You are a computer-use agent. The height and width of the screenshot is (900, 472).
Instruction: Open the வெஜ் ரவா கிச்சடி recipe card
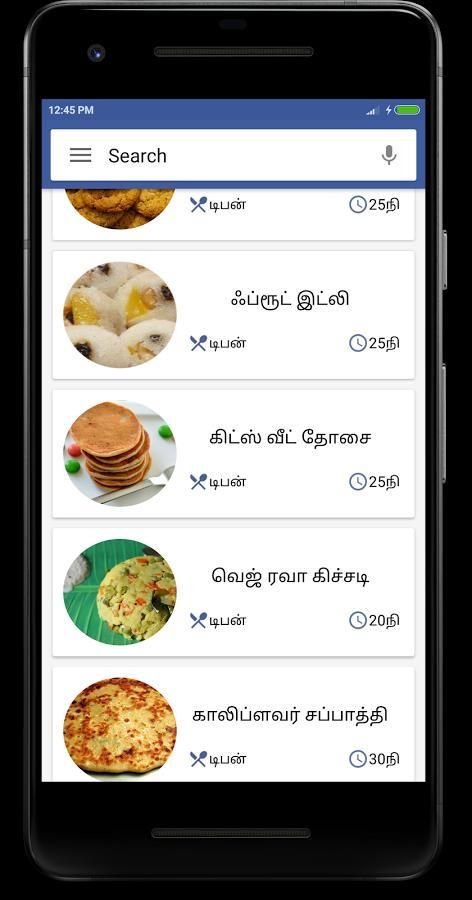coord(233,592)
